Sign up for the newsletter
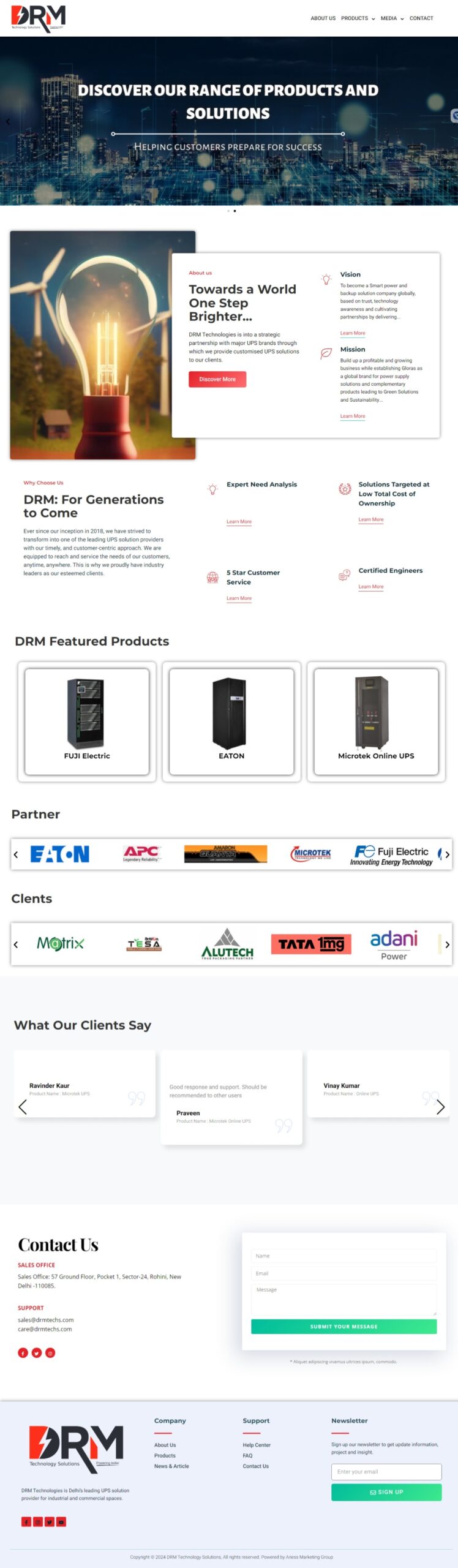Image resolution: width=458 pixels, height=1568 pixels. click(x=386, y=1492)
